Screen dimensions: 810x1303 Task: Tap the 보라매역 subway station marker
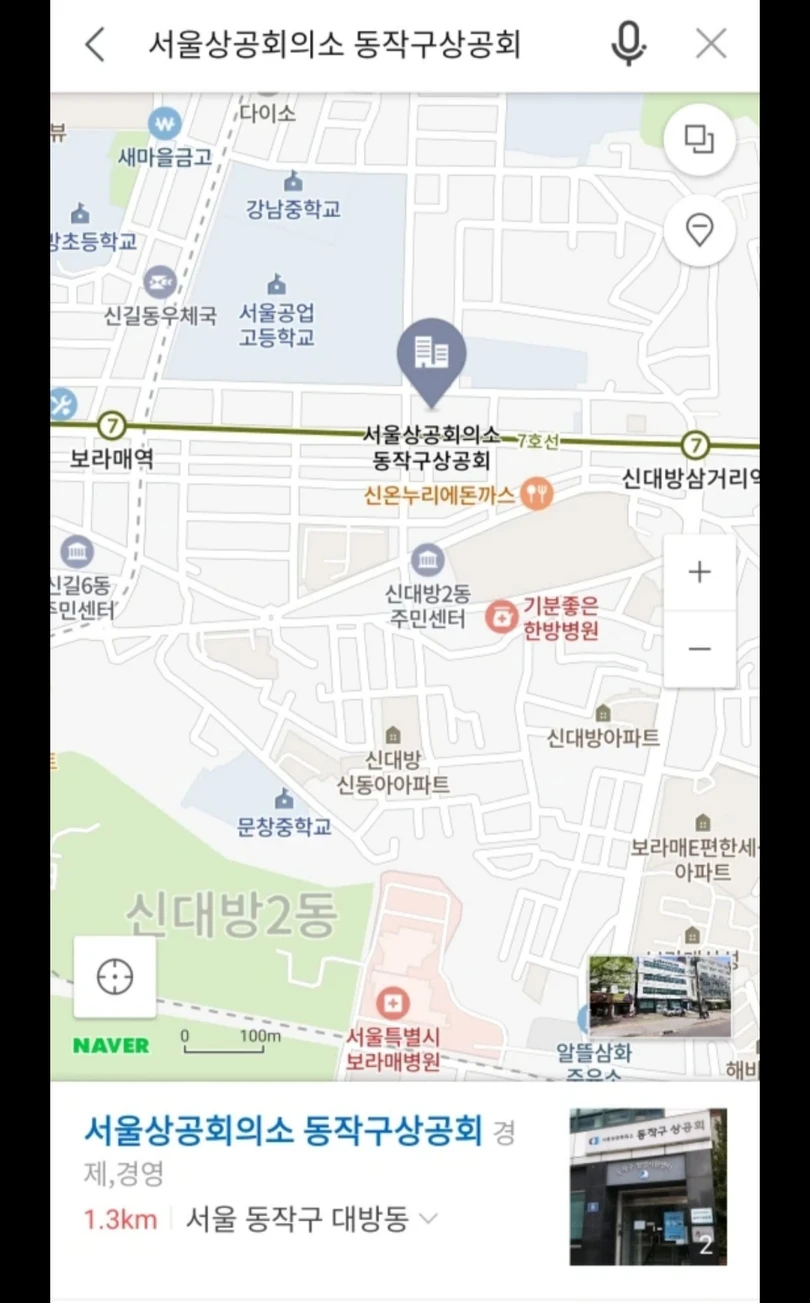point(112,427)
